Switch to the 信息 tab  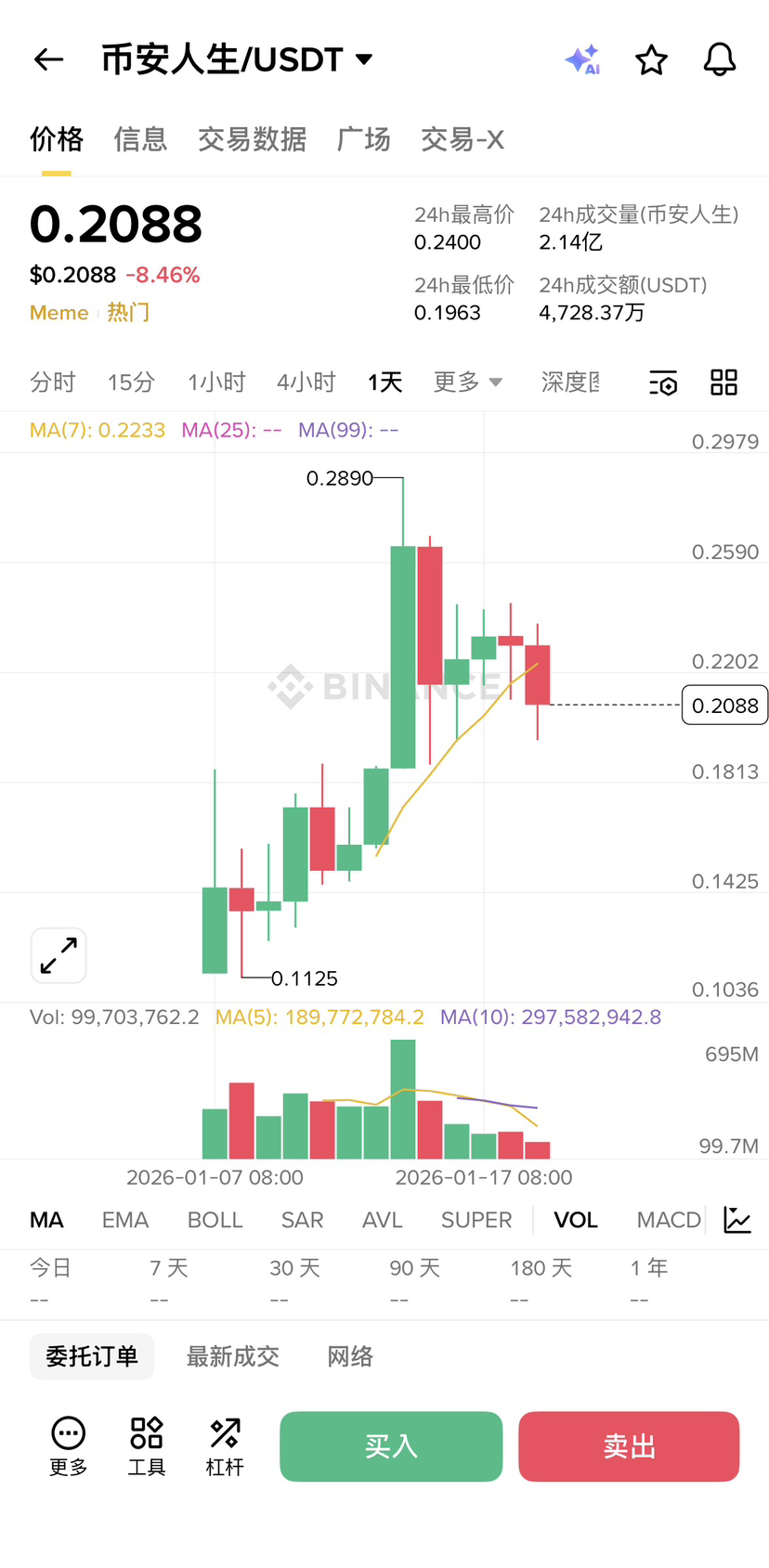140,139
